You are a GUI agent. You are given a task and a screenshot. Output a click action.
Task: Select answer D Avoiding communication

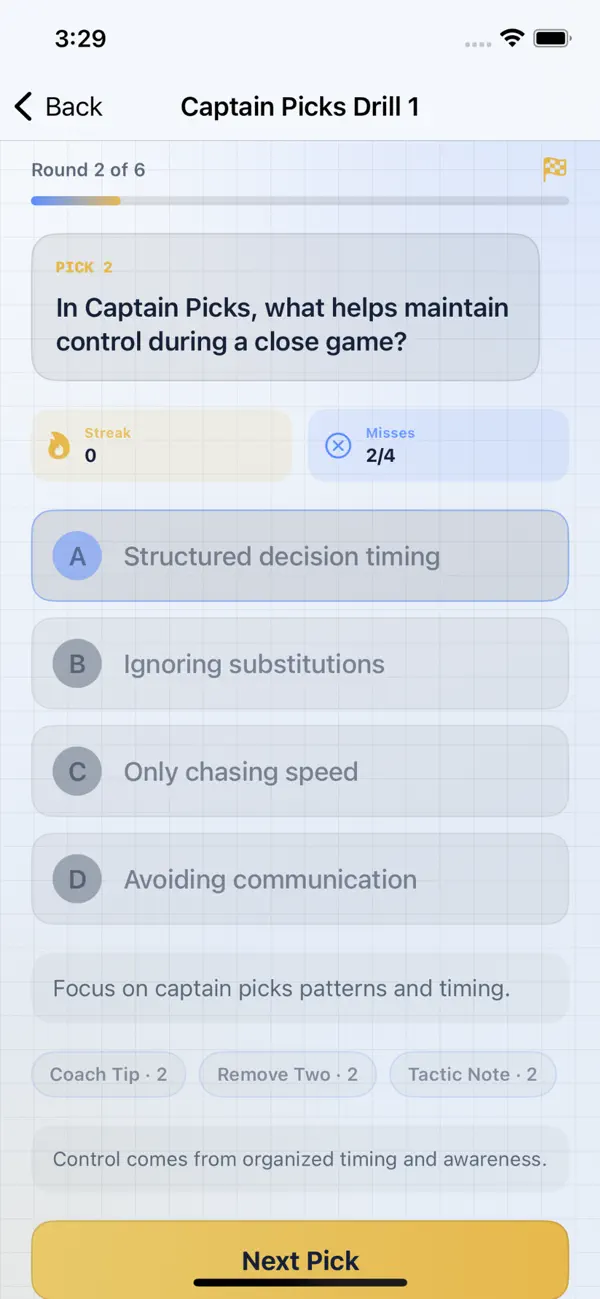300,880
